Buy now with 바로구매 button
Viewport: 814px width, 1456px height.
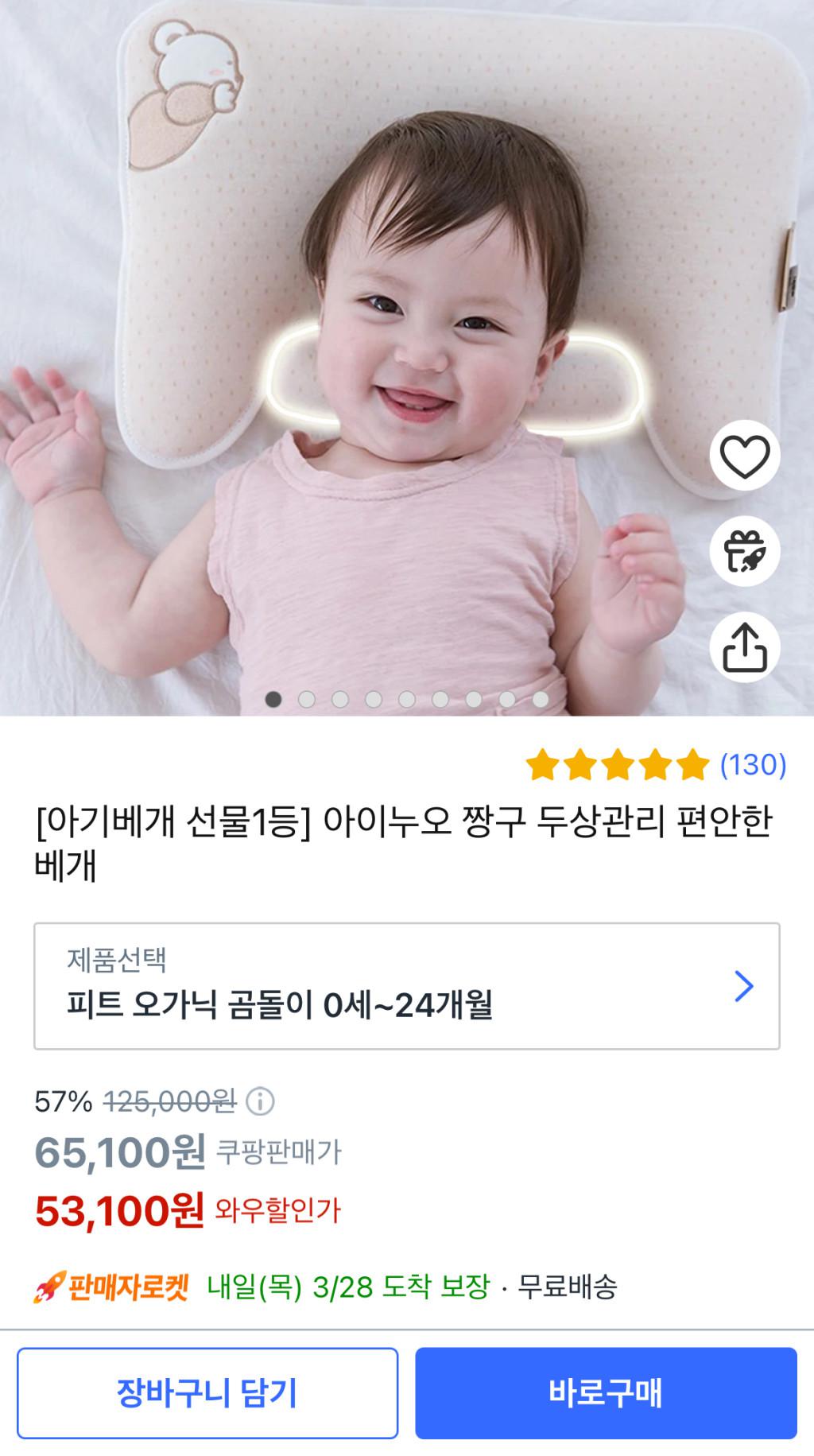(x=606, y=1392)
